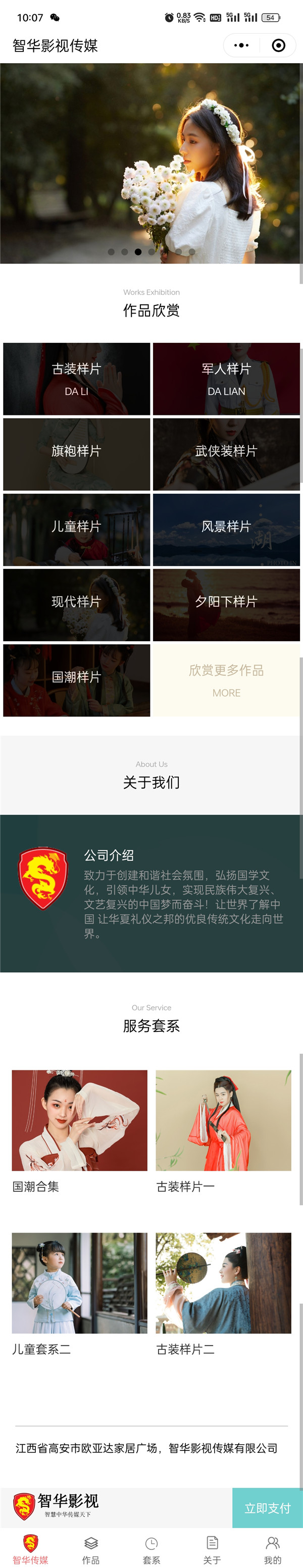Tap 欣赏更多作品 MORE
This screenshot has width=303, height=1568.
coord(226,680)
